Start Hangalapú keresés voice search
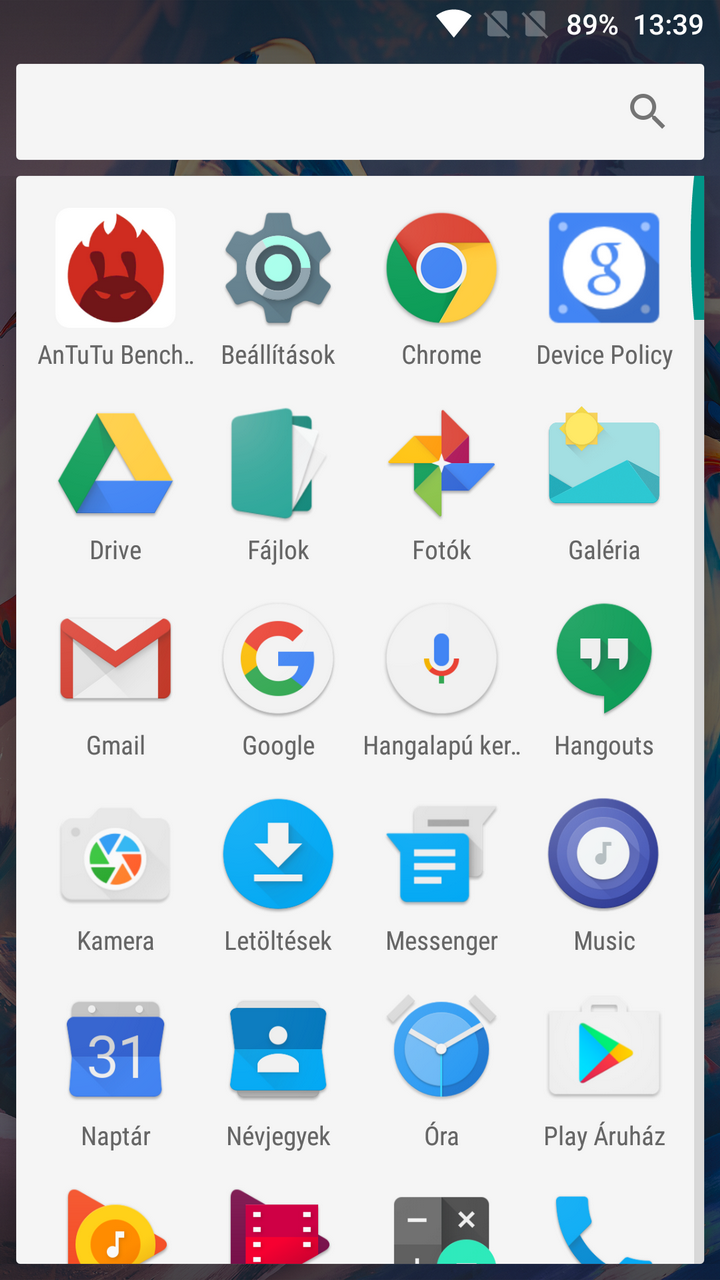 click(441, 658)
